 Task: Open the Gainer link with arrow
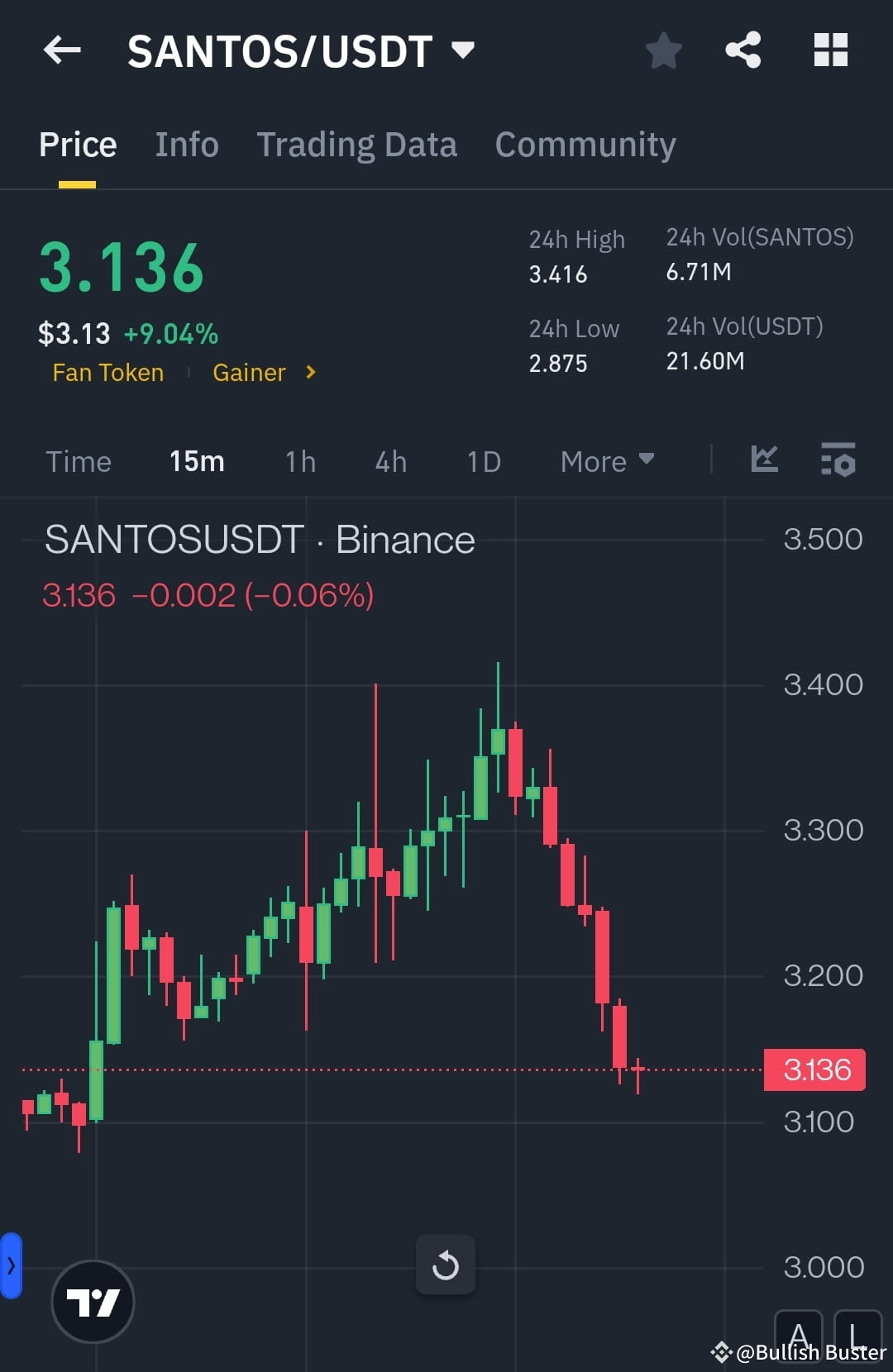[x=261, y=373]
